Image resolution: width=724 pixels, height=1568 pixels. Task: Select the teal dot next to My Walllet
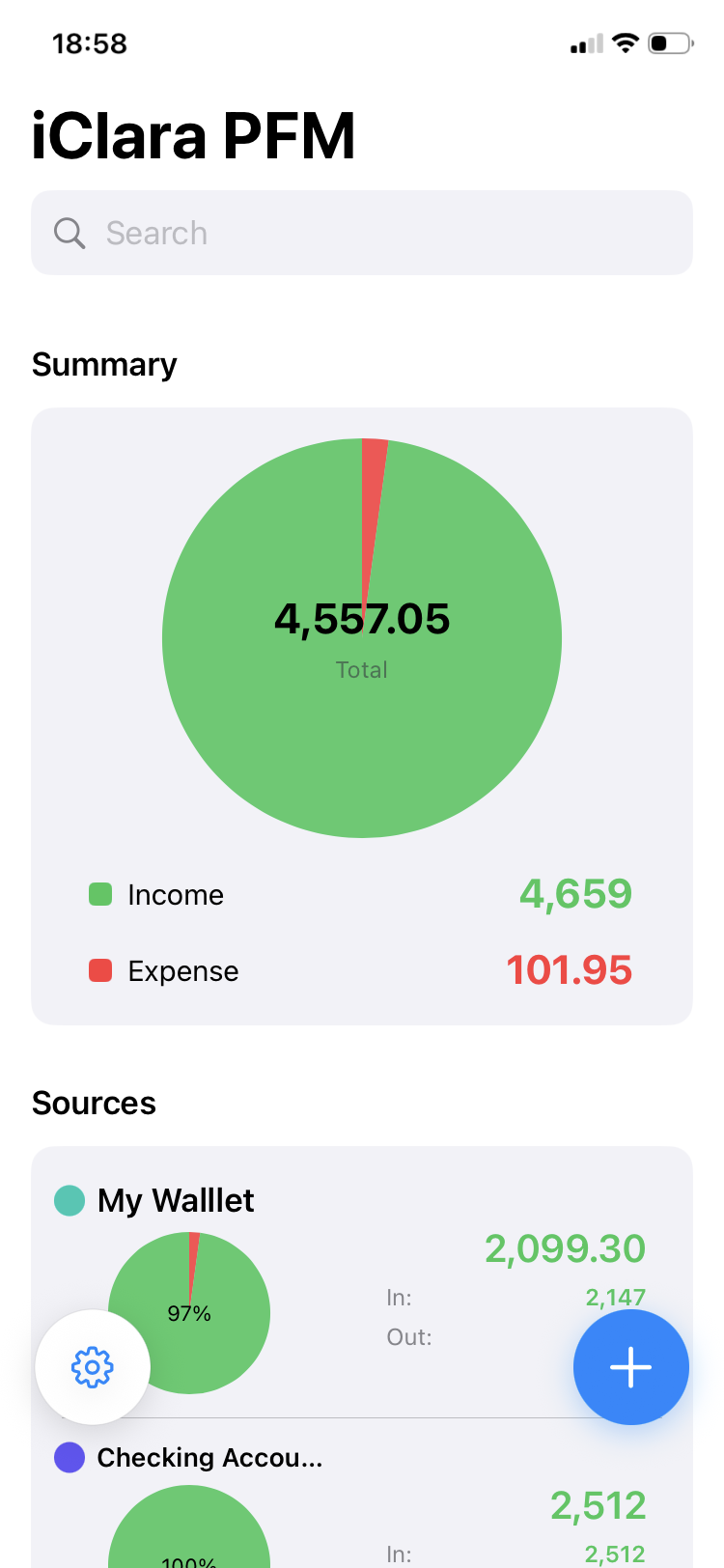(69, 1199)
